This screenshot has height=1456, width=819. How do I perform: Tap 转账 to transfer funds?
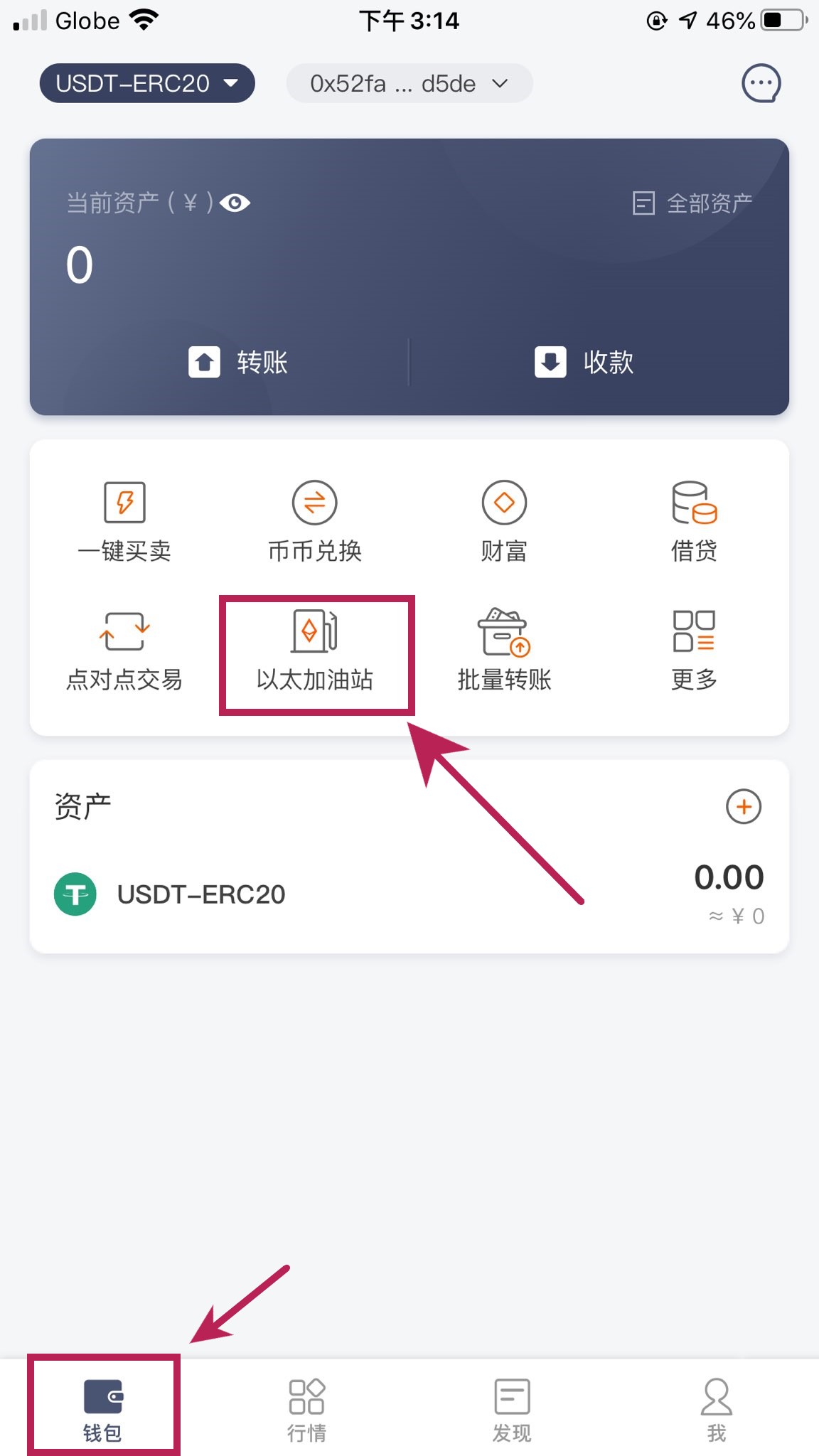238,362
